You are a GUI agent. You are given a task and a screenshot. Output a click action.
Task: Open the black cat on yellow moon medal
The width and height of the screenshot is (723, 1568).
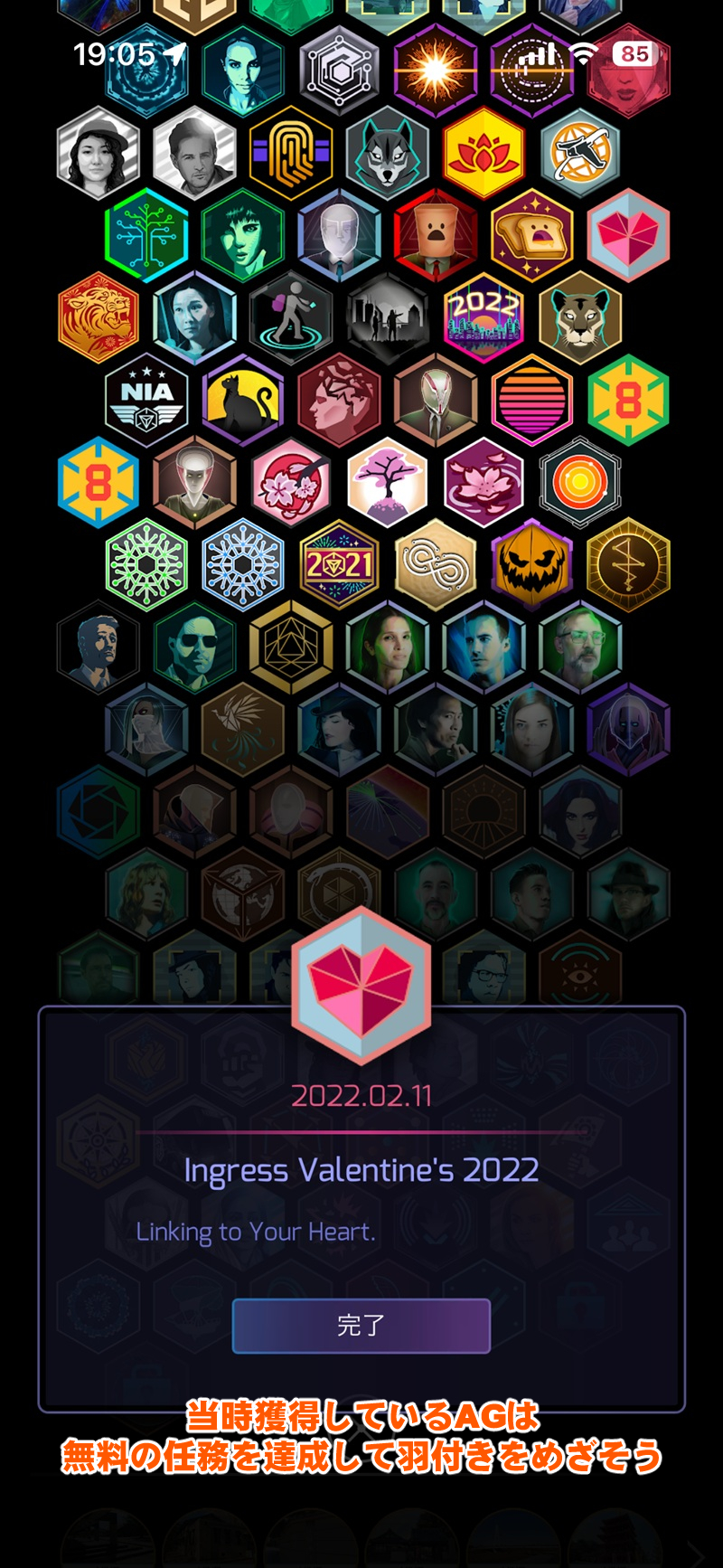(242, 399)
